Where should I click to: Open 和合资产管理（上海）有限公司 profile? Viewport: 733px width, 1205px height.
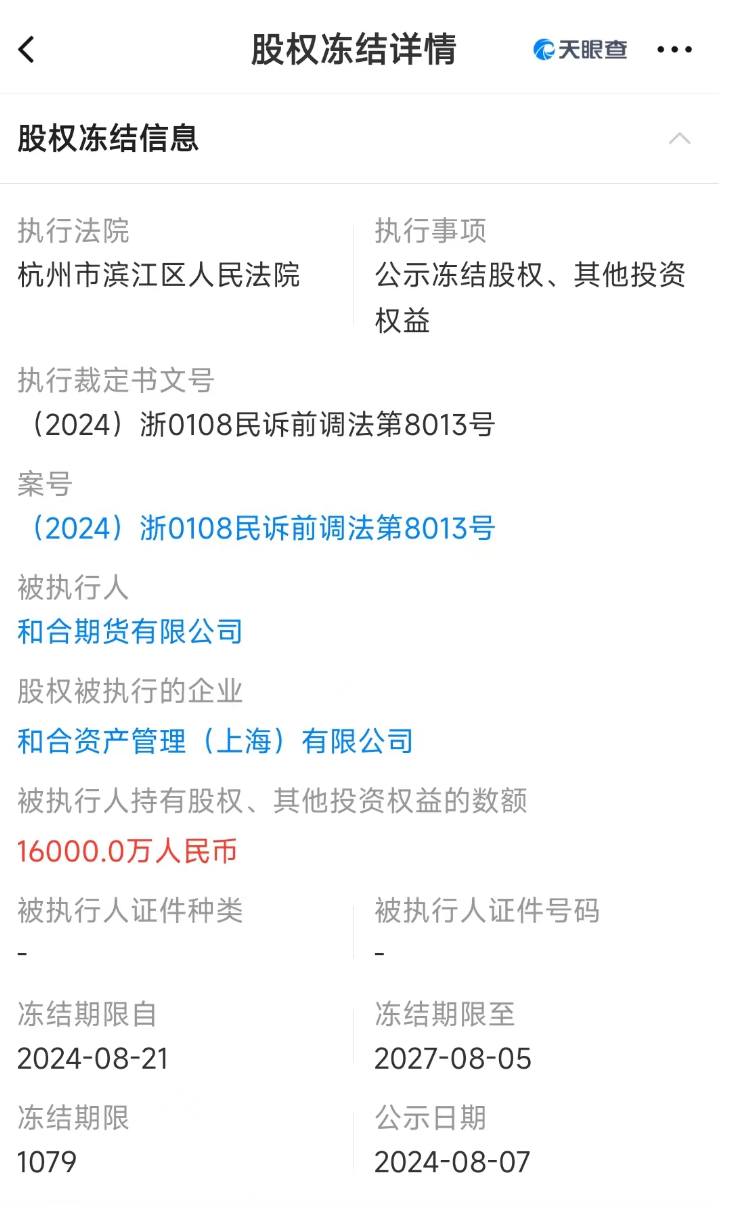point(215,741)
